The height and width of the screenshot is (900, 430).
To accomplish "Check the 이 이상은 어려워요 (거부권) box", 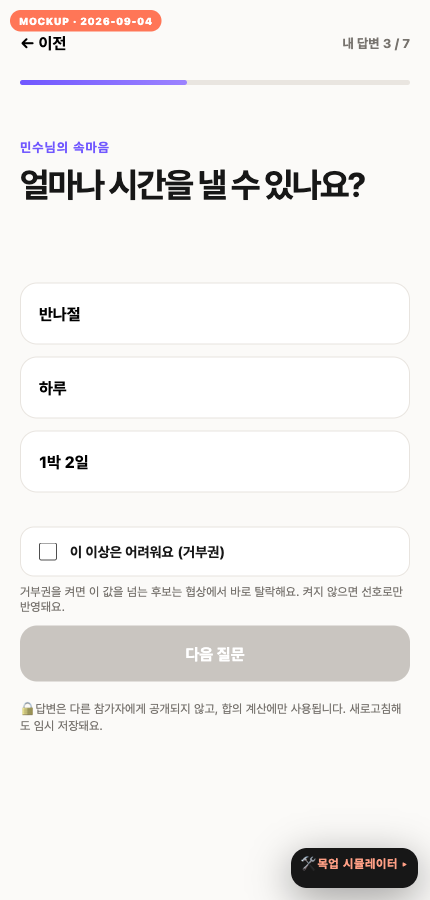I will [x=48, y=552].
